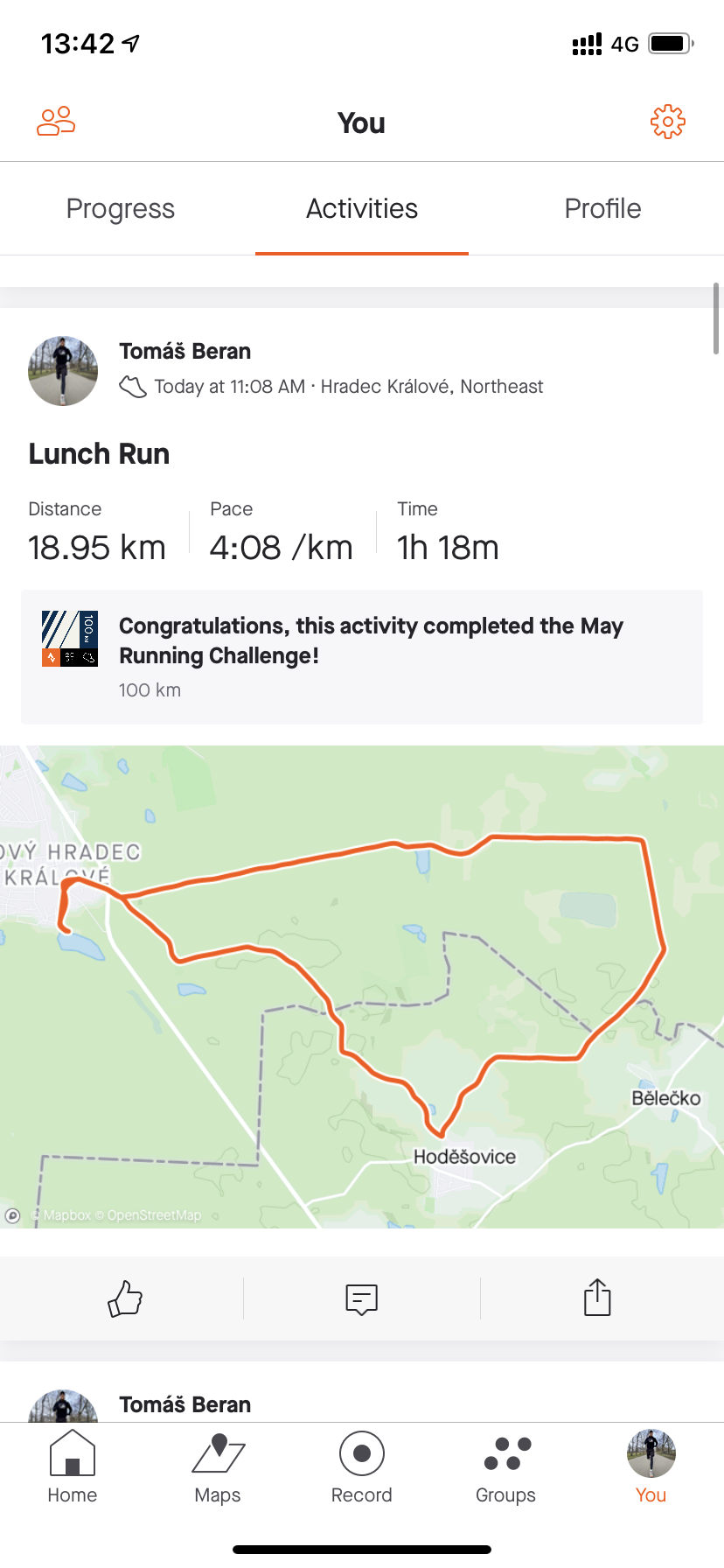This screenshot has width=724, height=1568.
Task: Open the Lunch Run route map
Action: coord(362,987)
